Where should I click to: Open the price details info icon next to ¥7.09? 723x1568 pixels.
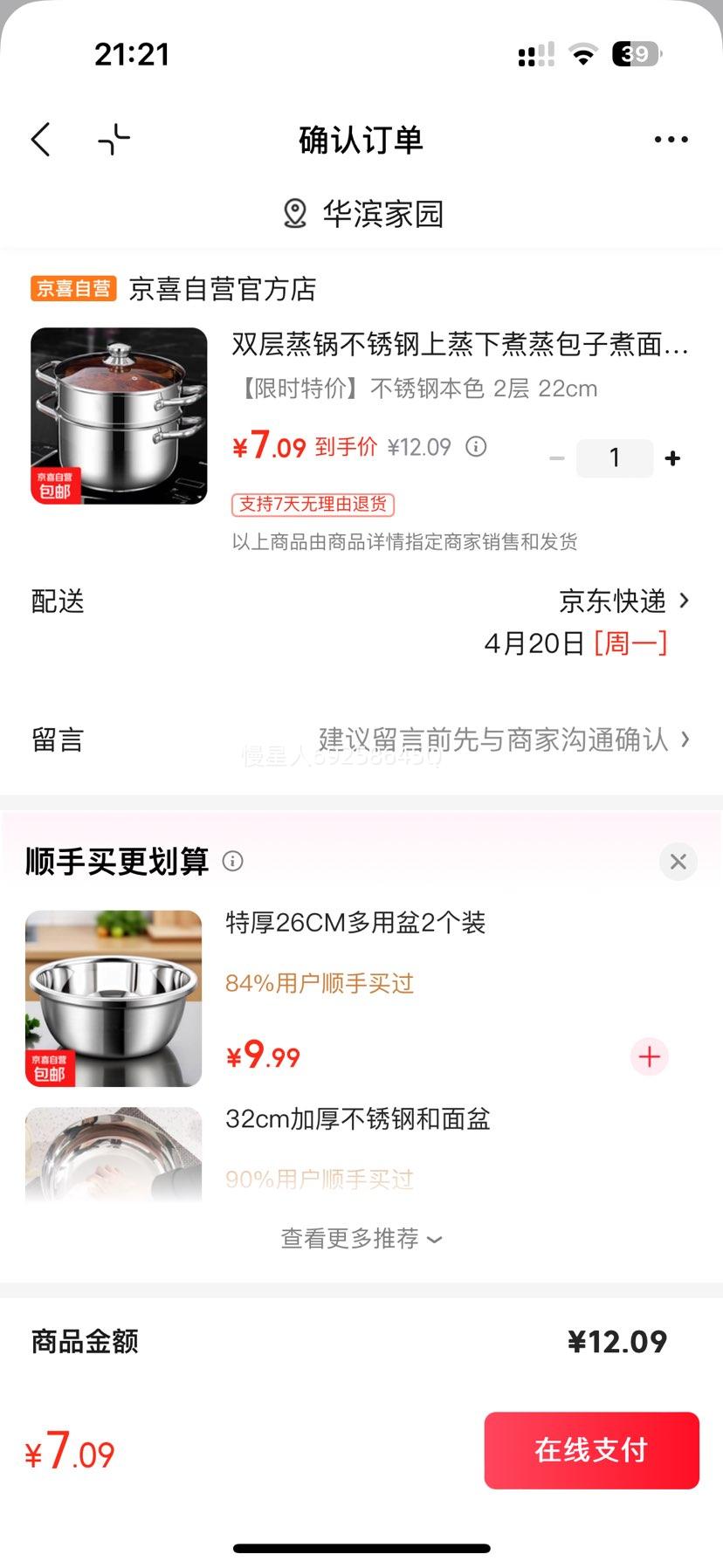[475, 446]
